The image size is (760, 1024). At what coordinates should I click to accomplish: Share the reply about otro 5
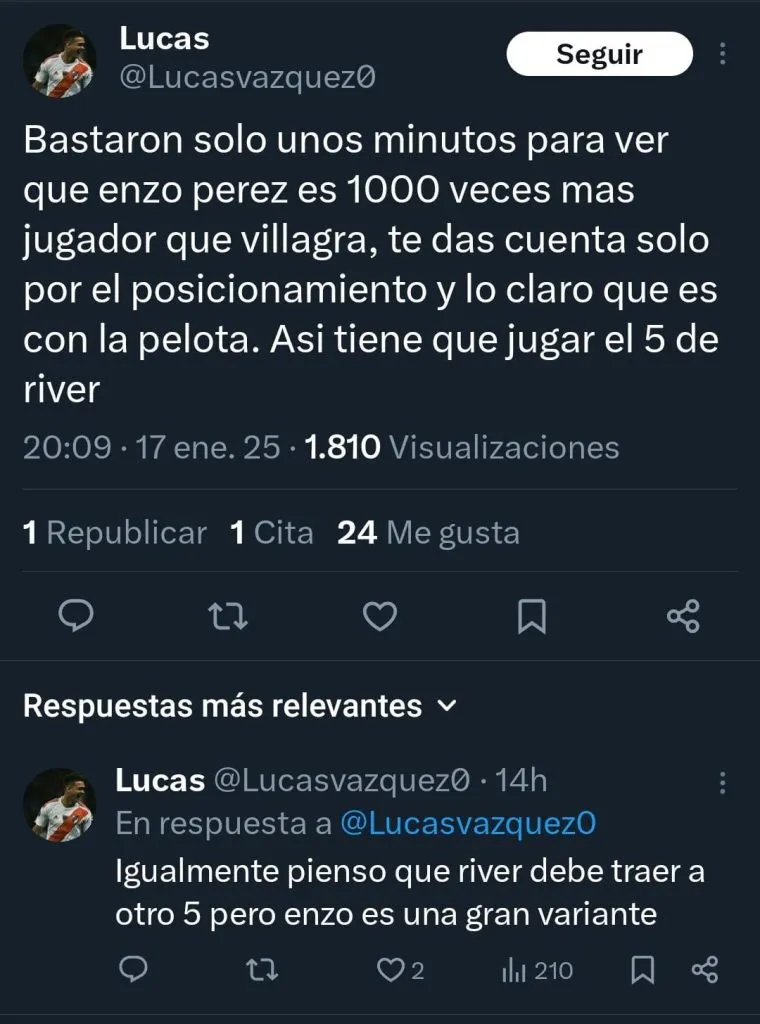[705, 969]
